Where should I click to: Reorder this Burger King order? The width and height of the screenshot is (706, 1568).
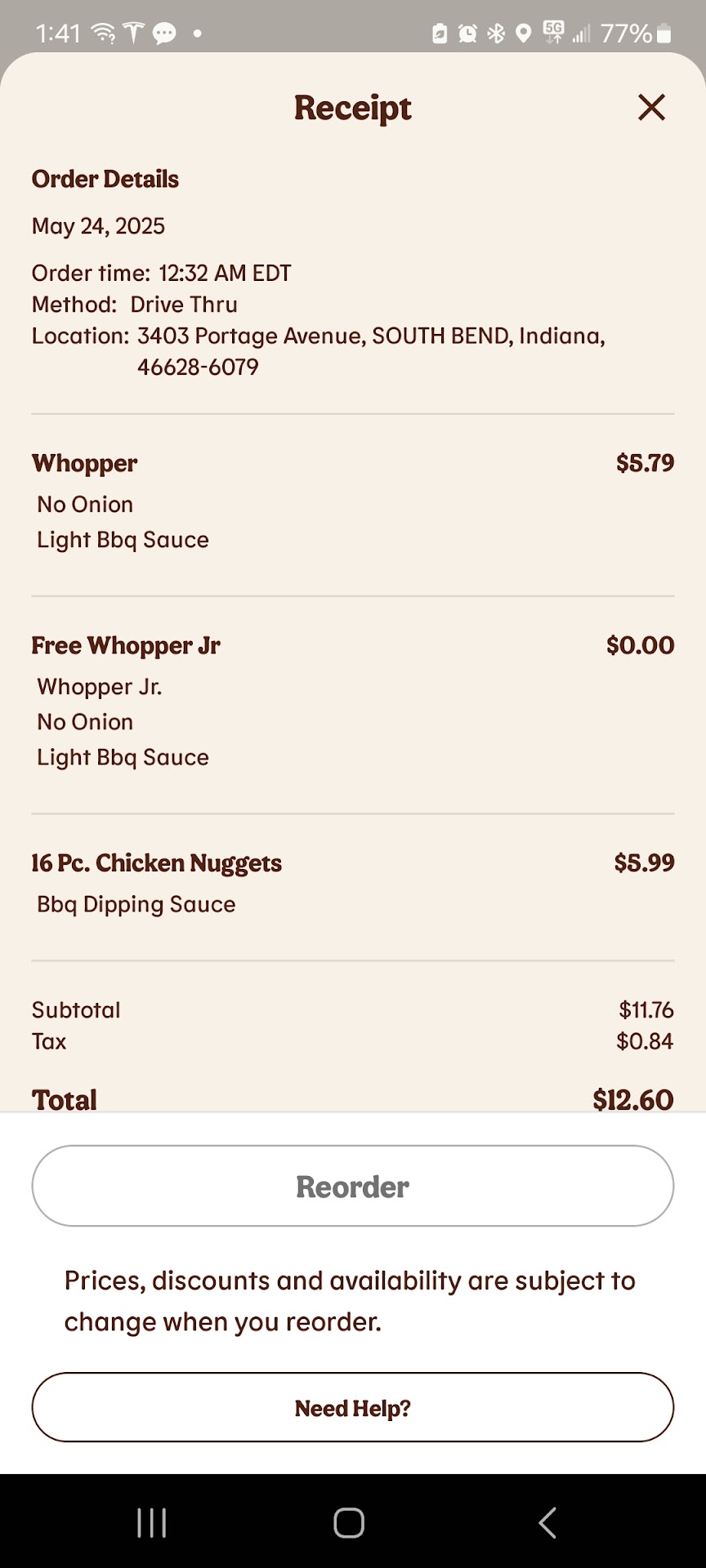[353, 1186]
